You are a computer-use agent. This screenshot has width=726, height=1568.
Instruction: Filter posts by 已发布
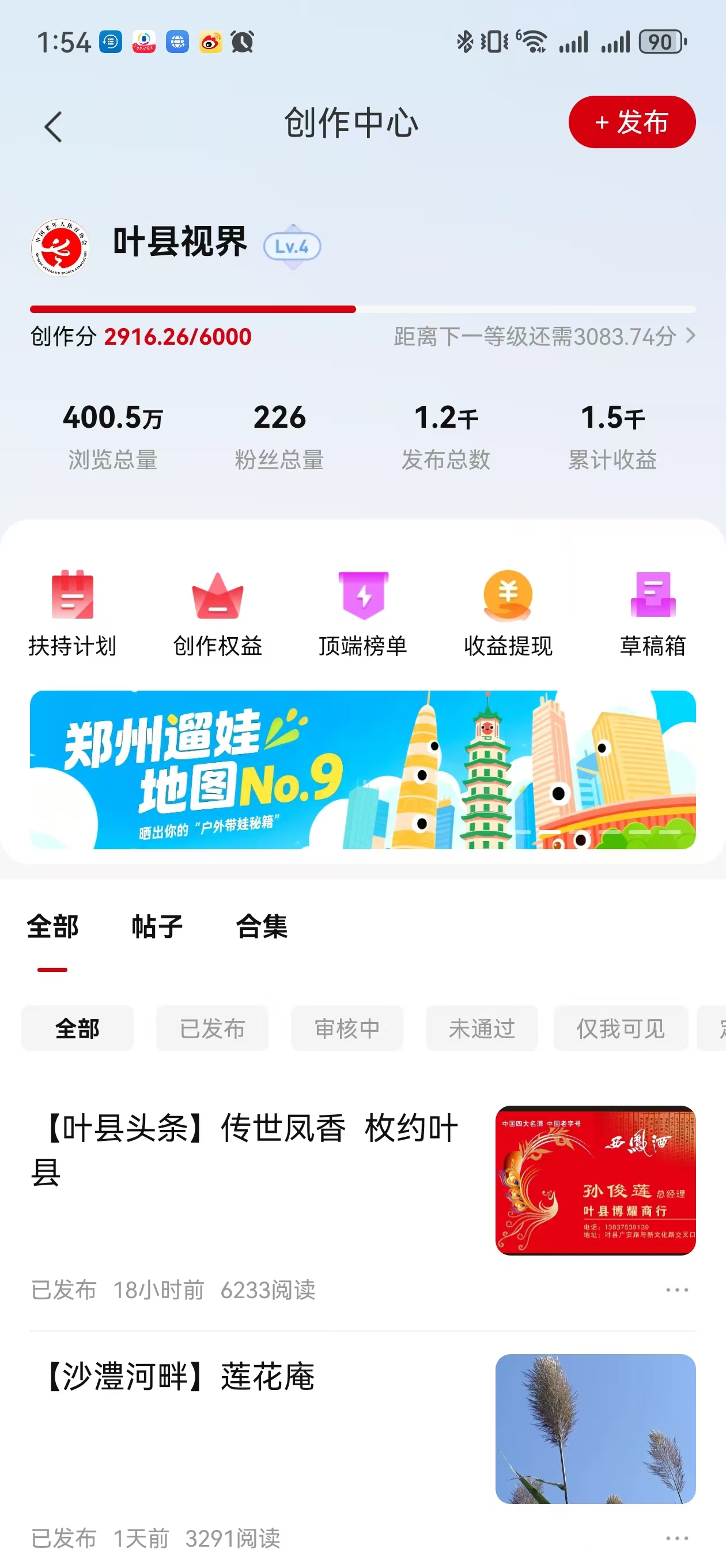coord(212,1028)
